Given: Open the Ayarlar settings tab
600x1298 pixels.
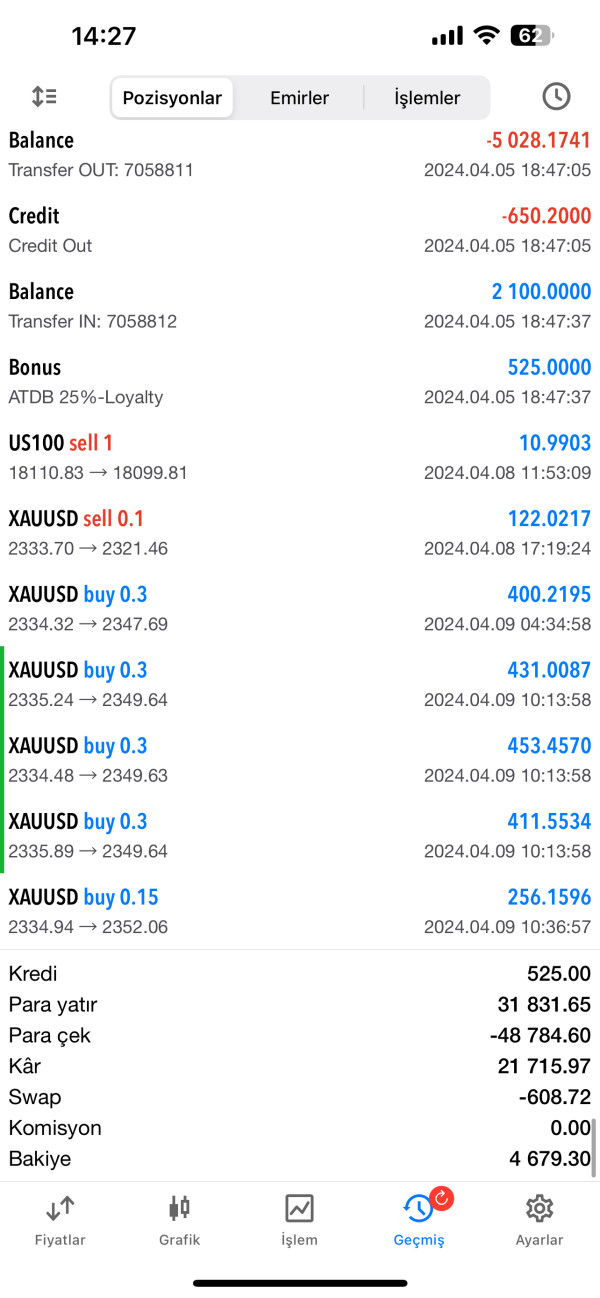Looking at the screenshot, I should (x=540, y=1221).
